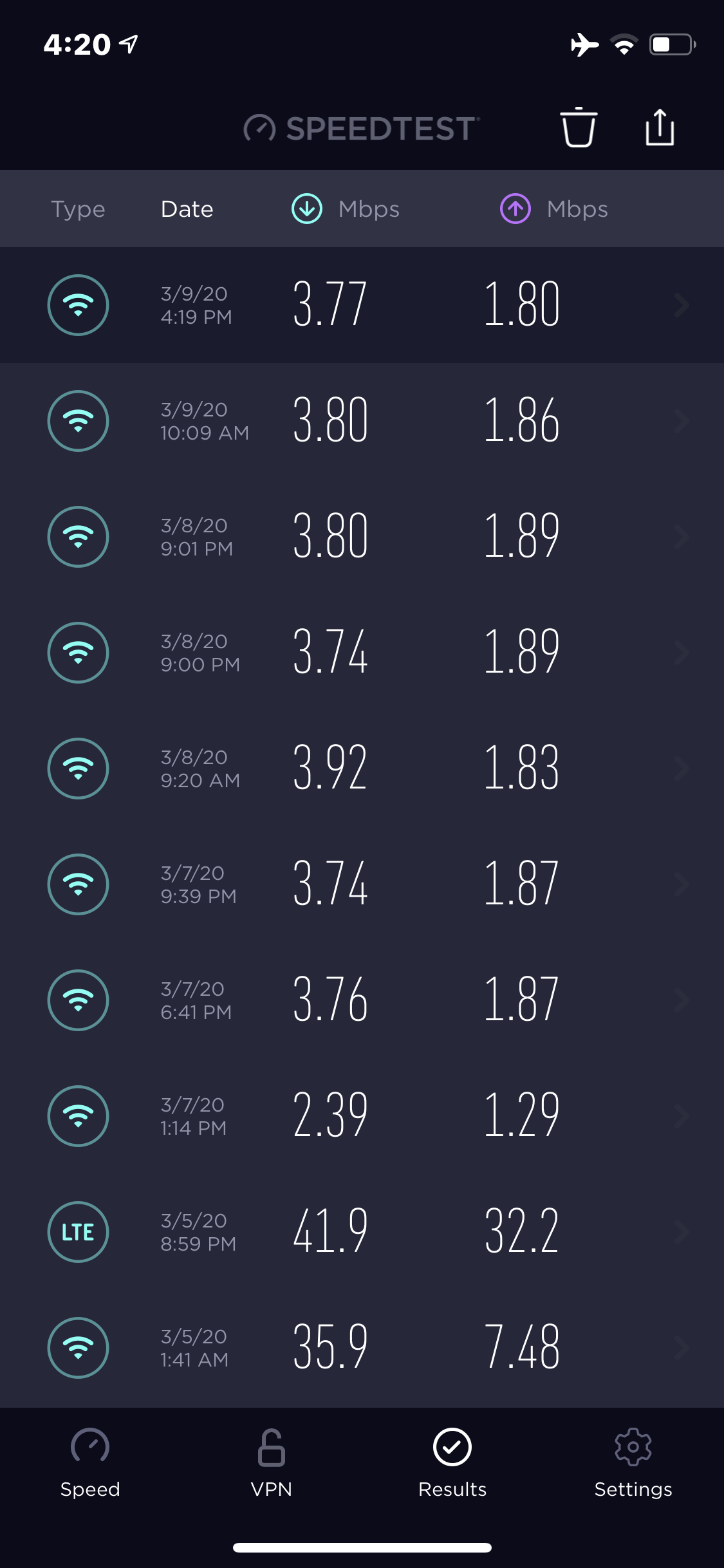The image size is (724, 1568).
Task: View the 3/8/20 9:01 PM test details
Action: pyautogui.click(x=362, y=537)
